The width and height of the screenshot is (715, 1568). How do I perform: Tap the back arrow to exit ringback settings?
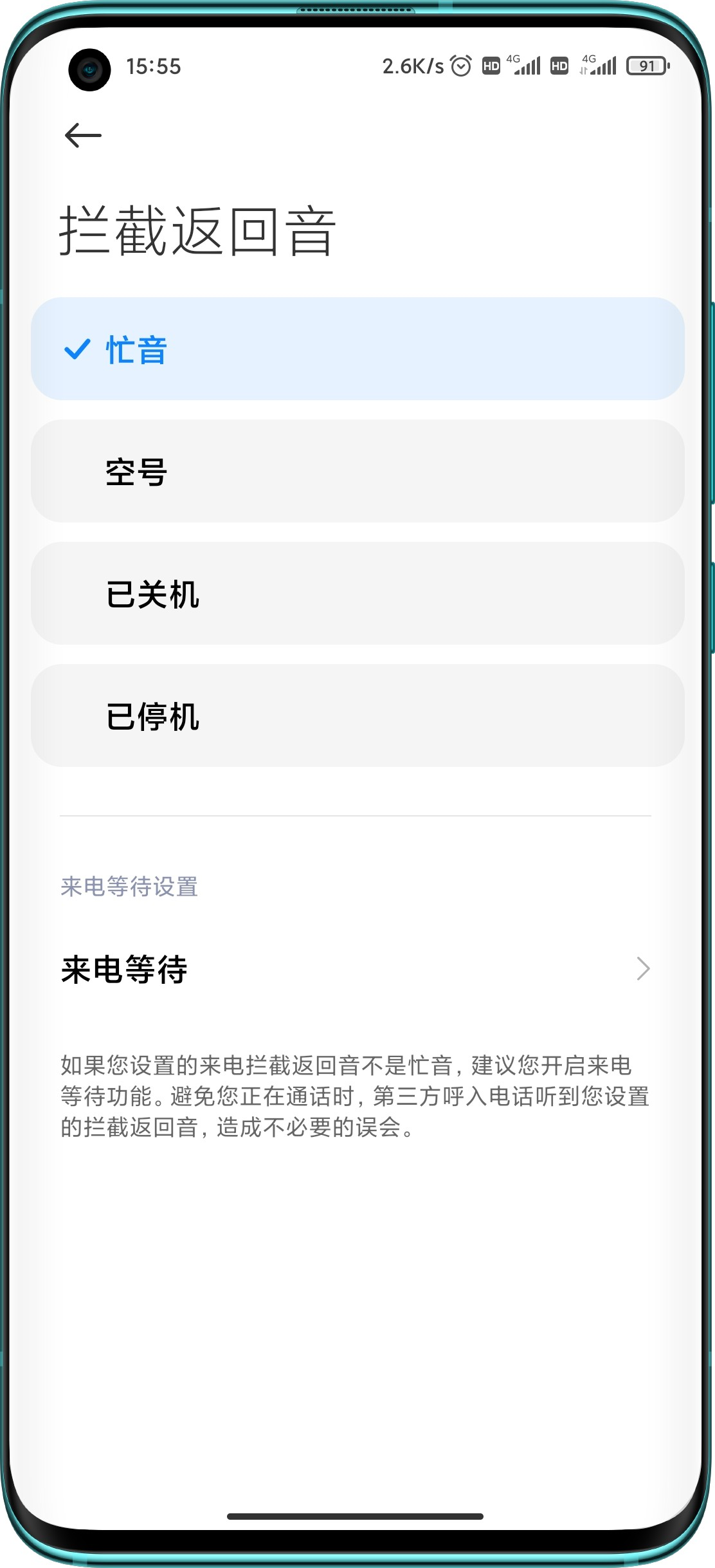(84, 134)
